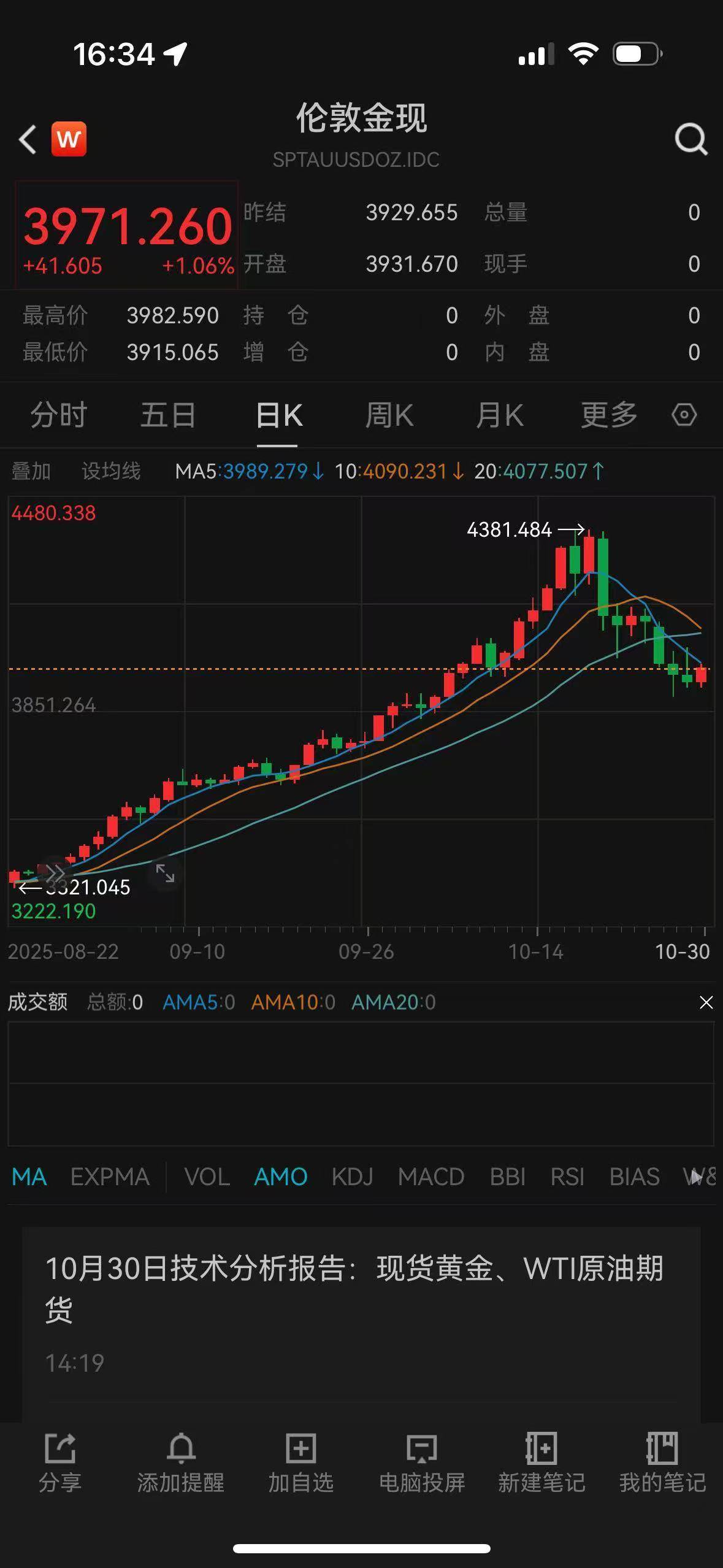Switch to the 分时 intraday tab
The image size is (723, 1568).
click(x=58, y=415)
